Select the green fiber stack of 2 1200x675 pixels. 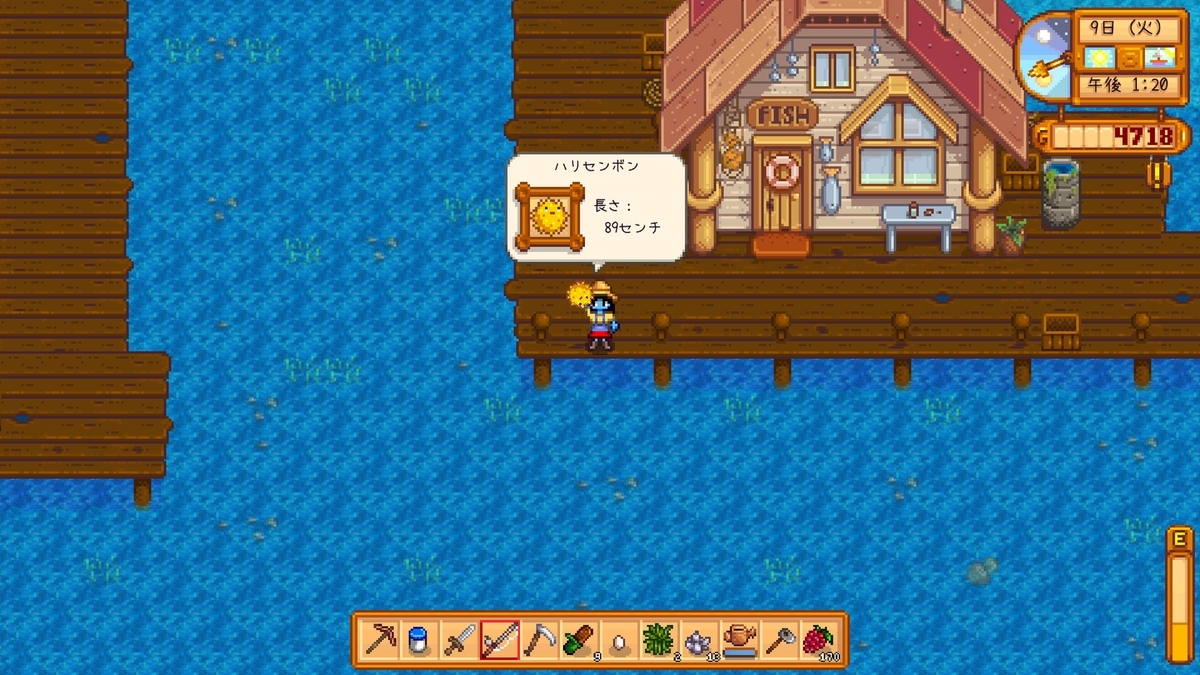pyautogui.click(x=659, y=640)
